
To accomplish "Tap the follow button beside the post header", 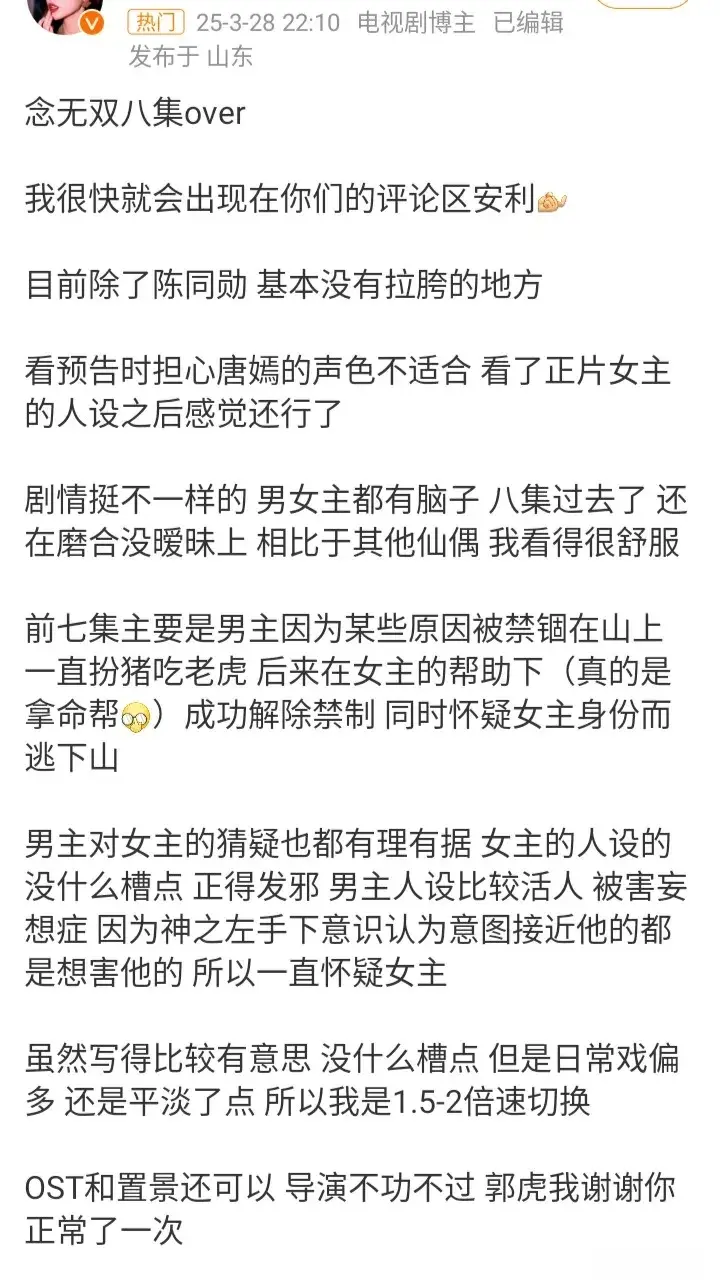I will (x=642, y=4).
